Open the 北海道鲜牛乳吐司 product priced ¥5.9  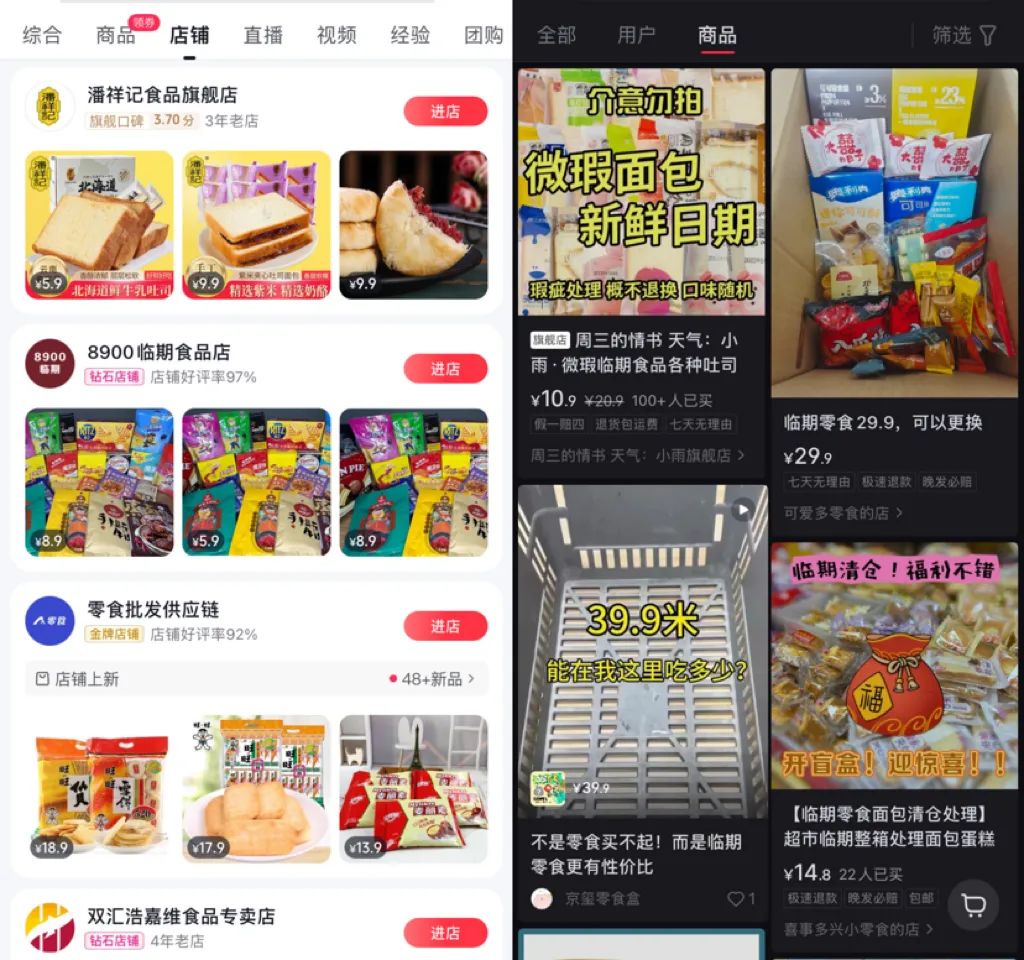99,225
